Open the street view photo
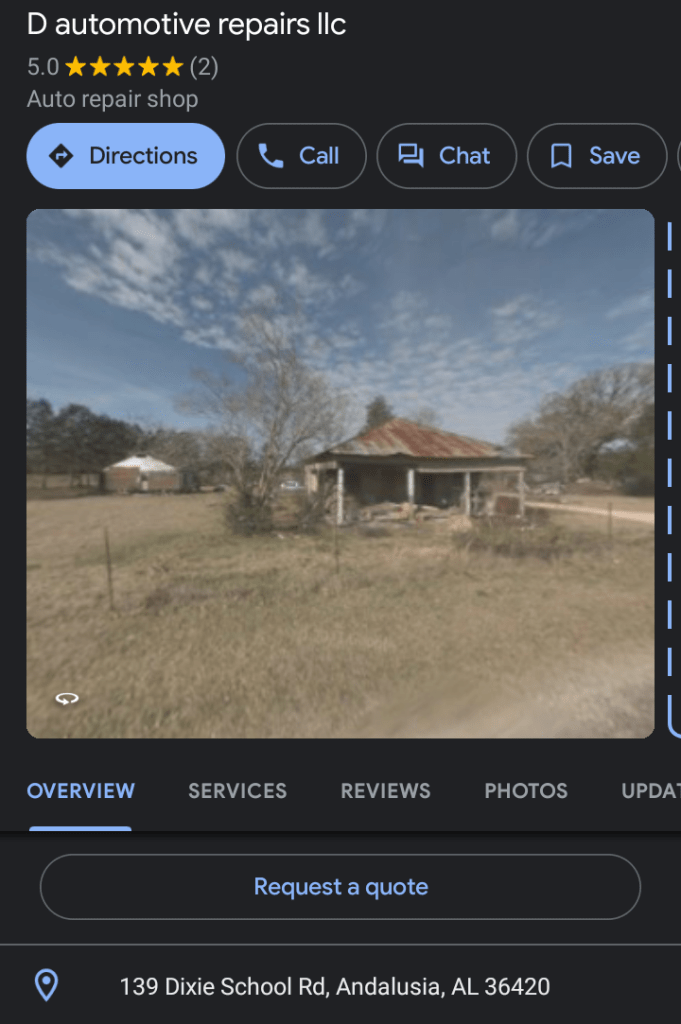681x1024 pixels. pyautogui.click(x=340, y=473)
